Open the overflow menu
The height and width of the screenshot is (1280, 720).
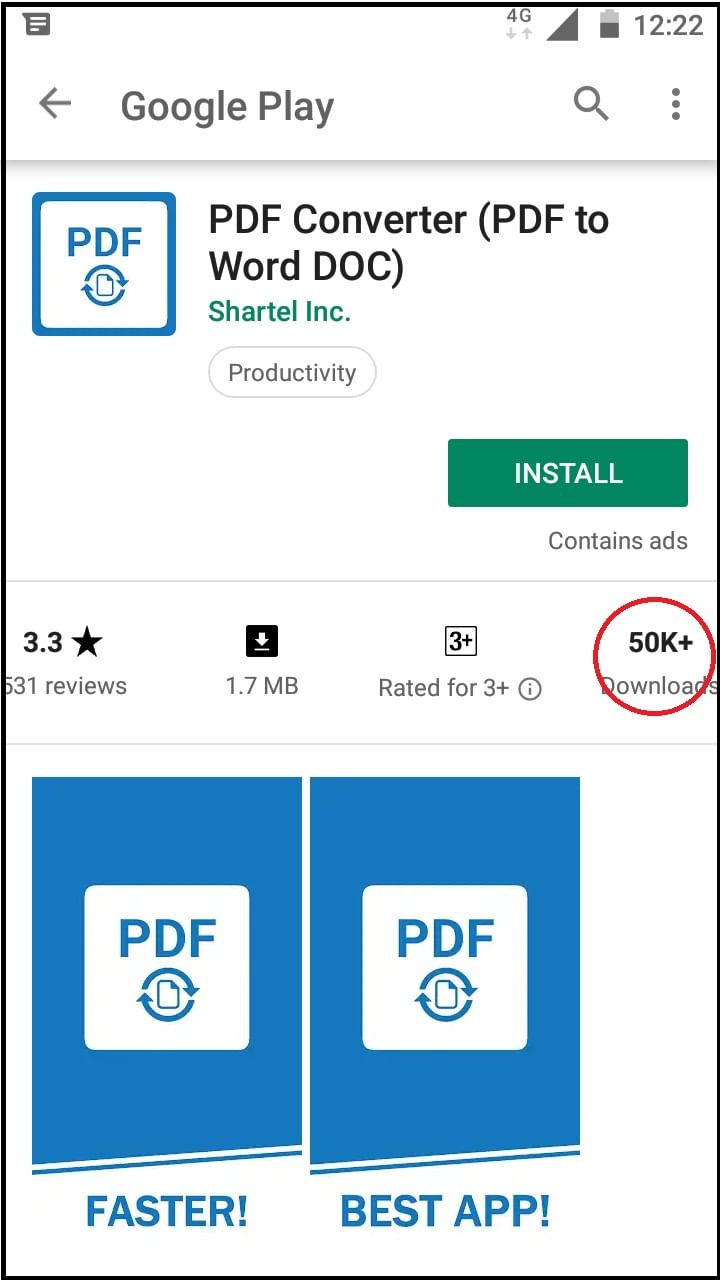click(676, 104)
